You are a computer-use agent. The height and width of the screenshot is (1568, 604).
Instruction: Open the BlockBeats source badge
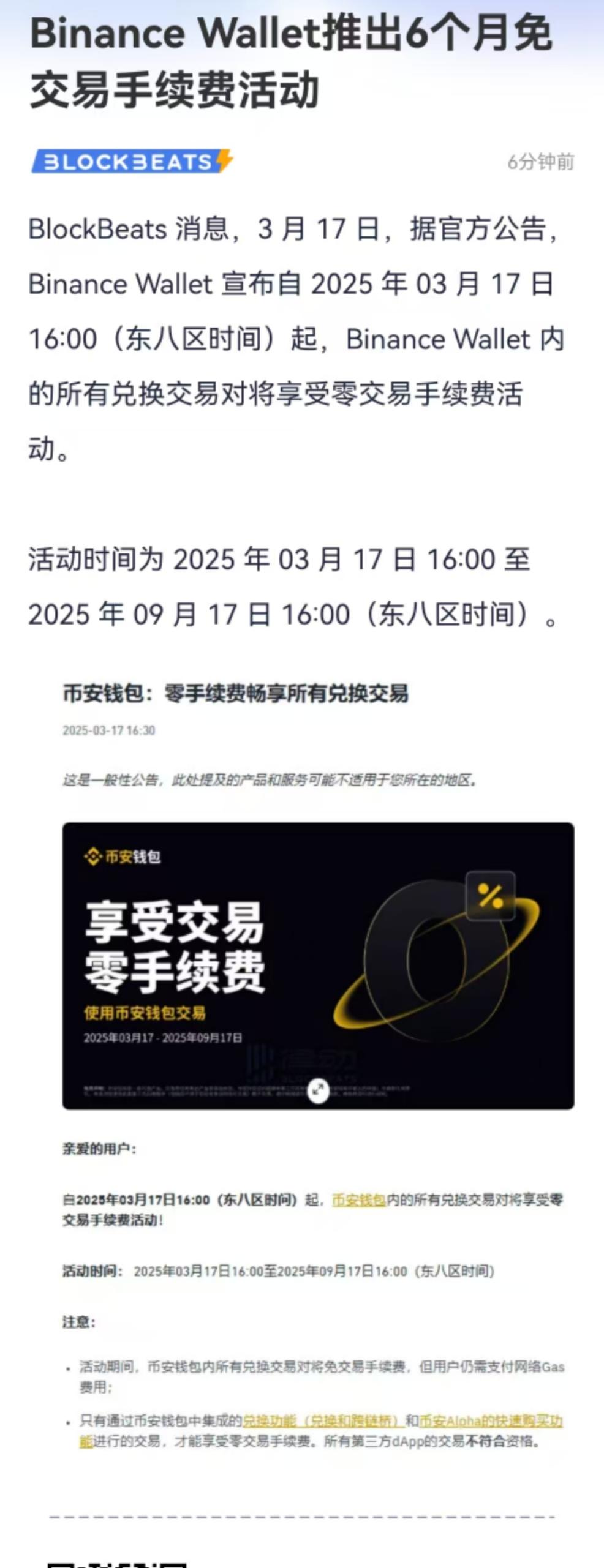(x=132, y=162)
